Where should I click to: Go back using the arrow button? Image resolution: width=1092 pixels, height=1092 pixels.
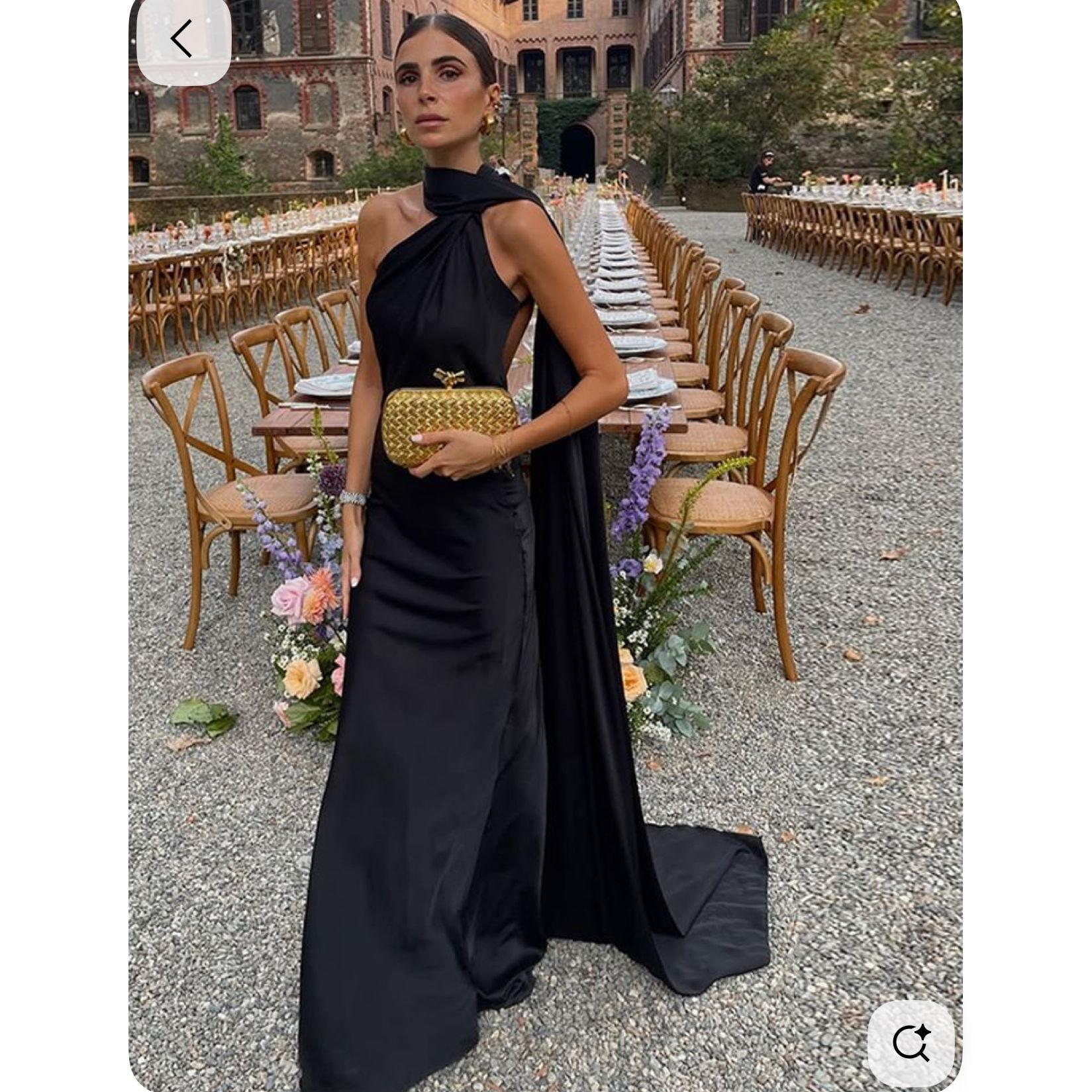(183, 40)
